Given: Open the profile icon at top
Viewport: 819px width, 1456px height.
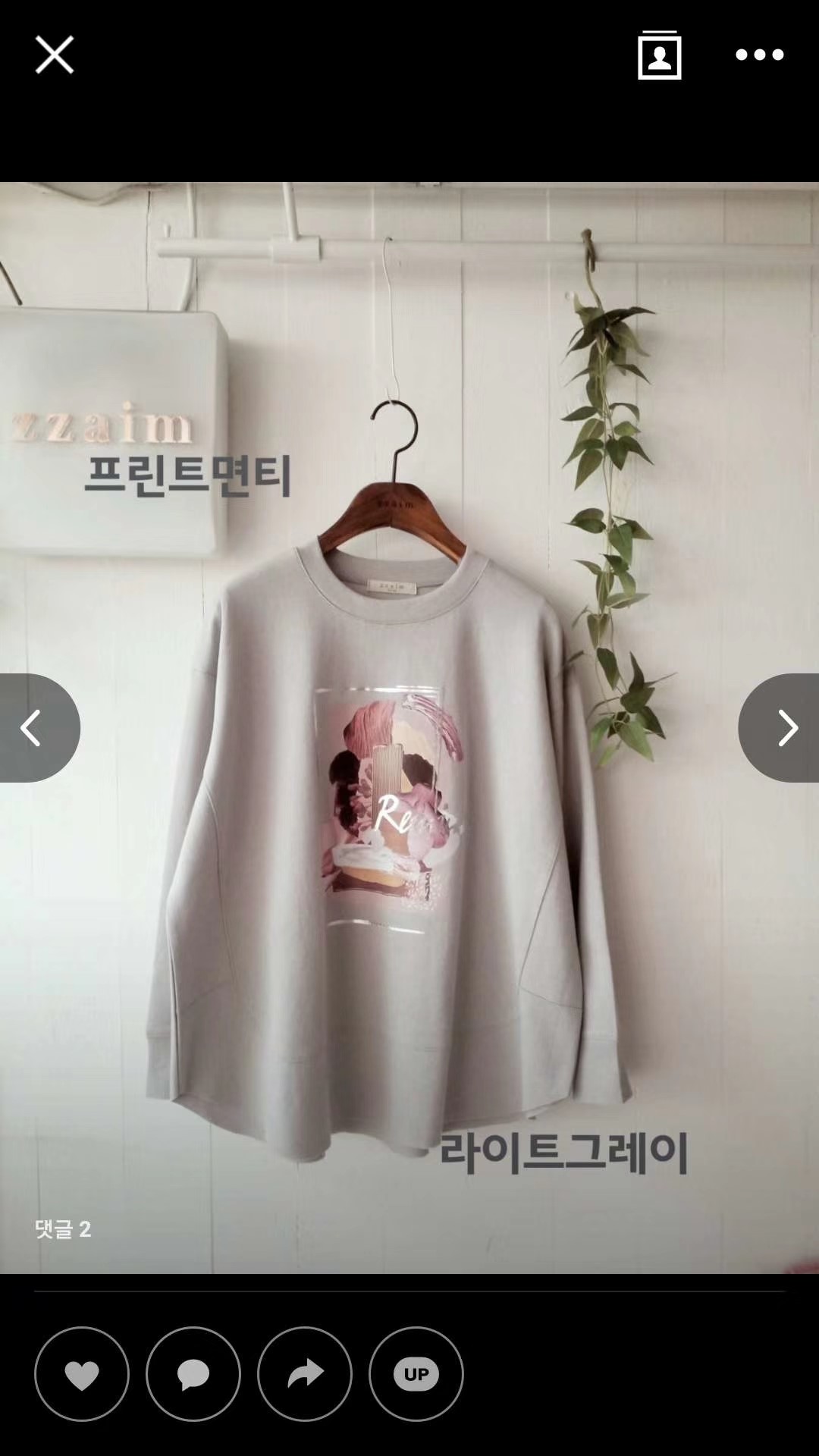Looking at the screenshot, I should point(659,55).
